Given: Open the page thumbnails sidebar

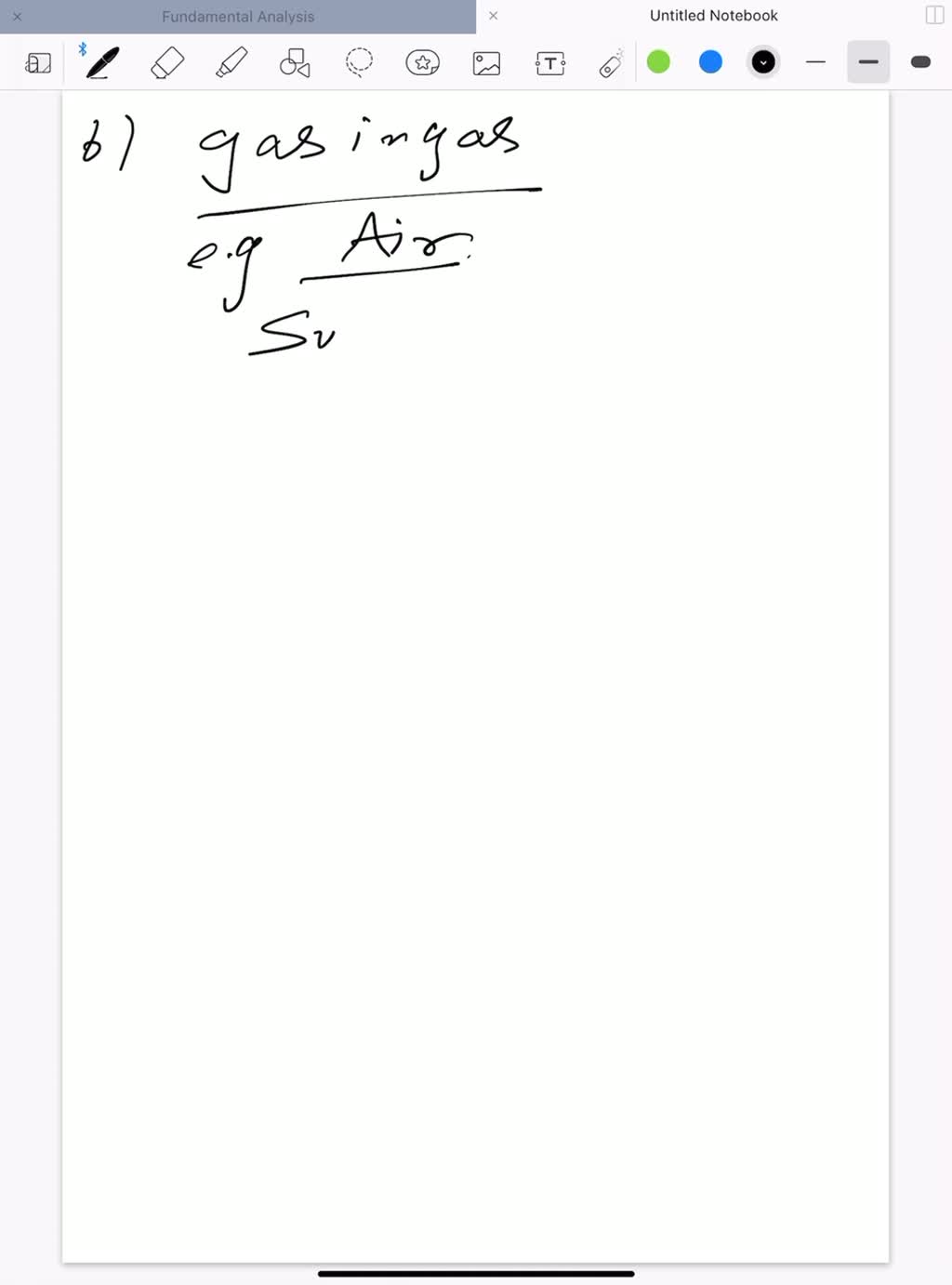Looking at the screenshot, I should point(38,63).
